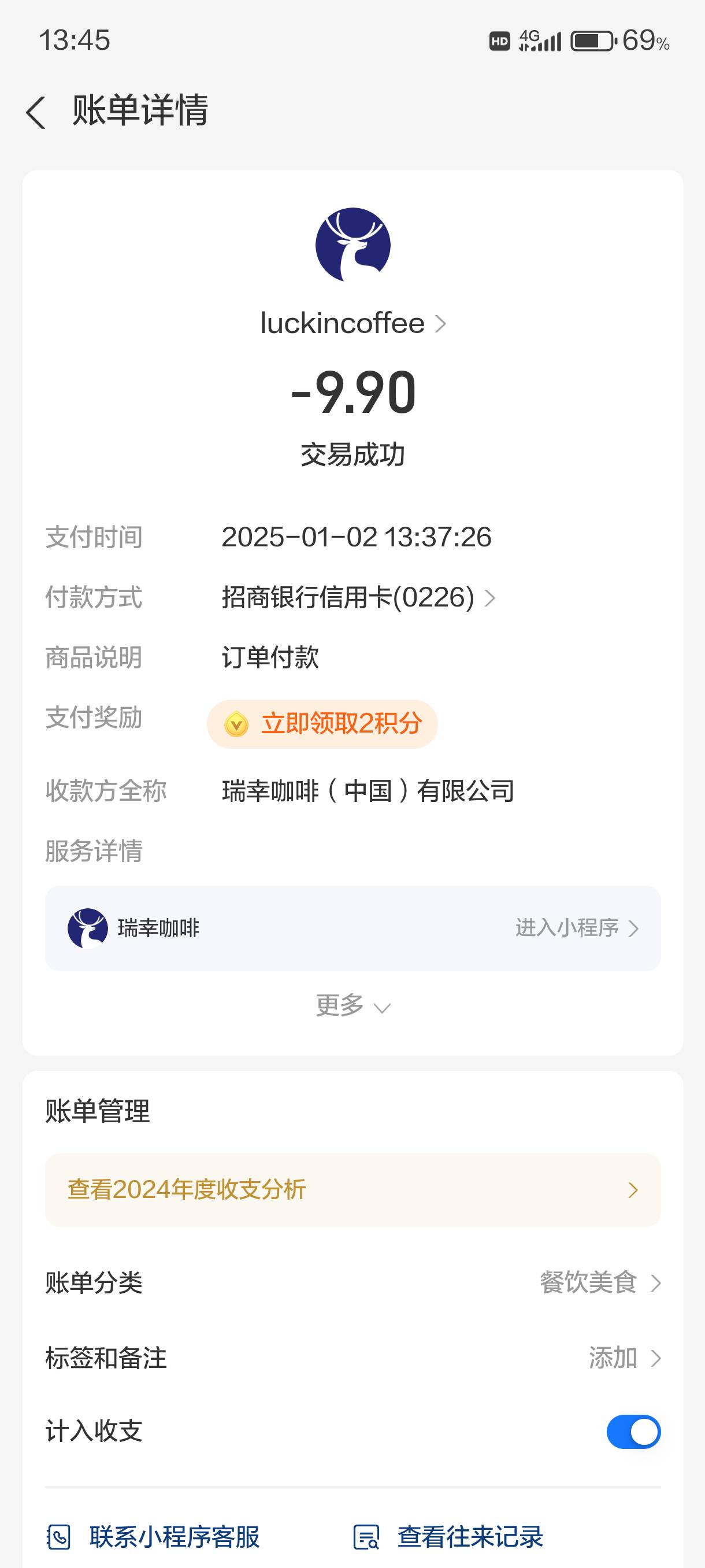Image resolution: width=705 pixels, height=1568 pixels.
Task: Go back from 账单详情 page
Action: pyautogui.click(x=36, y=113)
